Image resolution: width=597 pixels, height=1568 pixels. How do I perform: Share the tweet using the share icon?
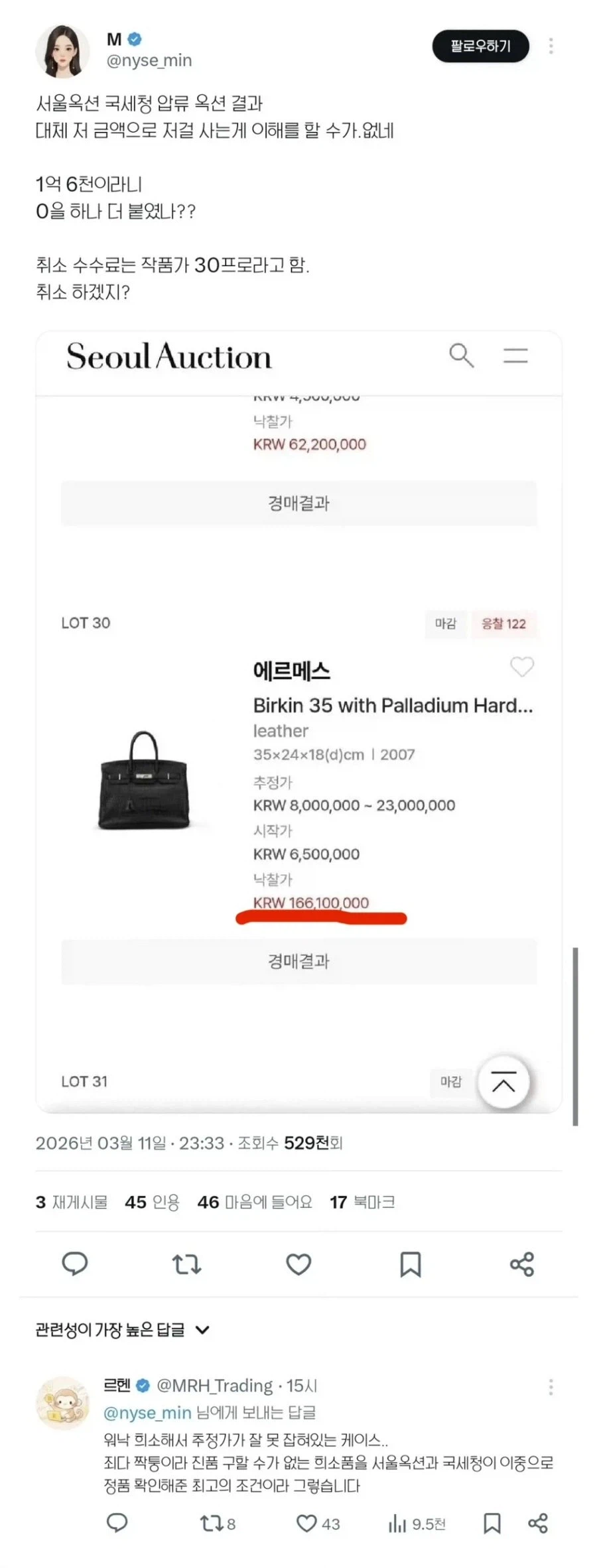523,1265
